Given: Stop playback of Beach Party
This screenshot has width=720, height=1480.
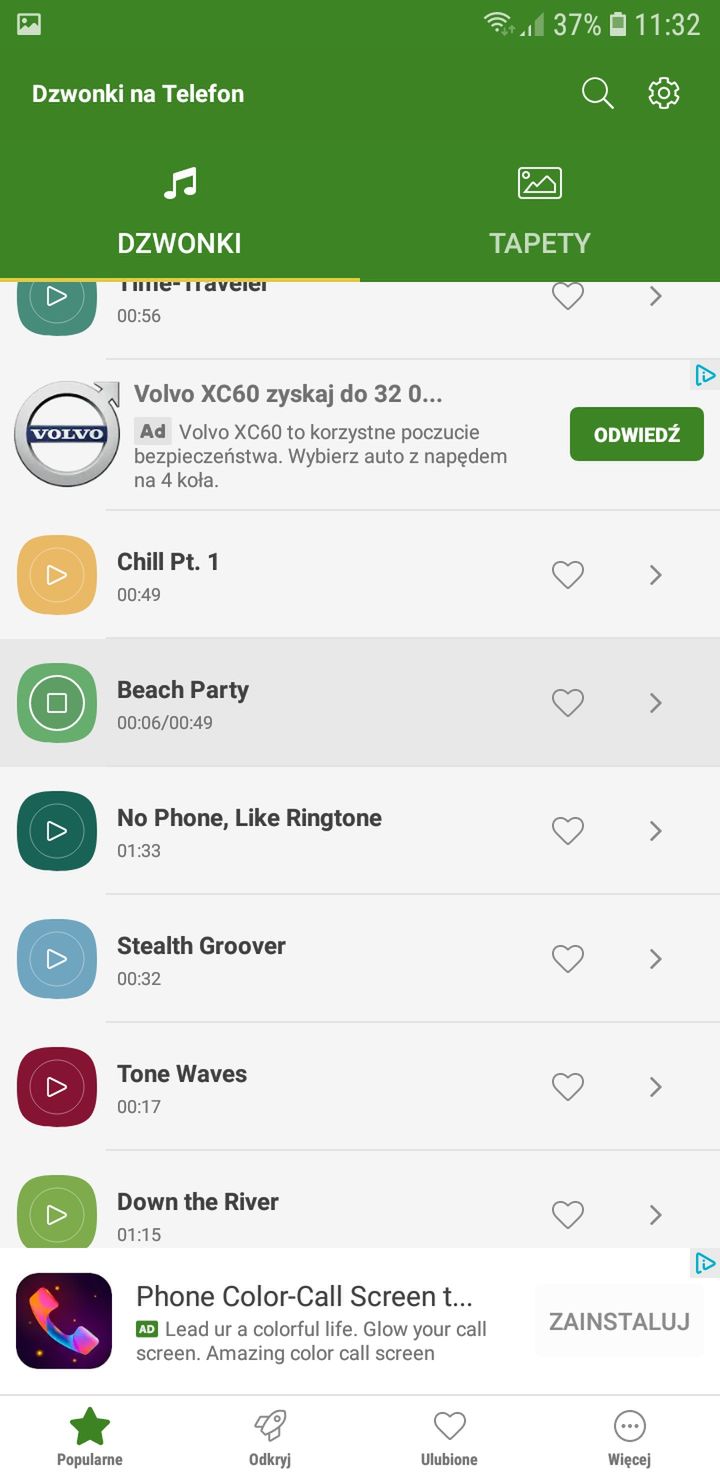Looking at the screenshot, I should click(57, 703).
